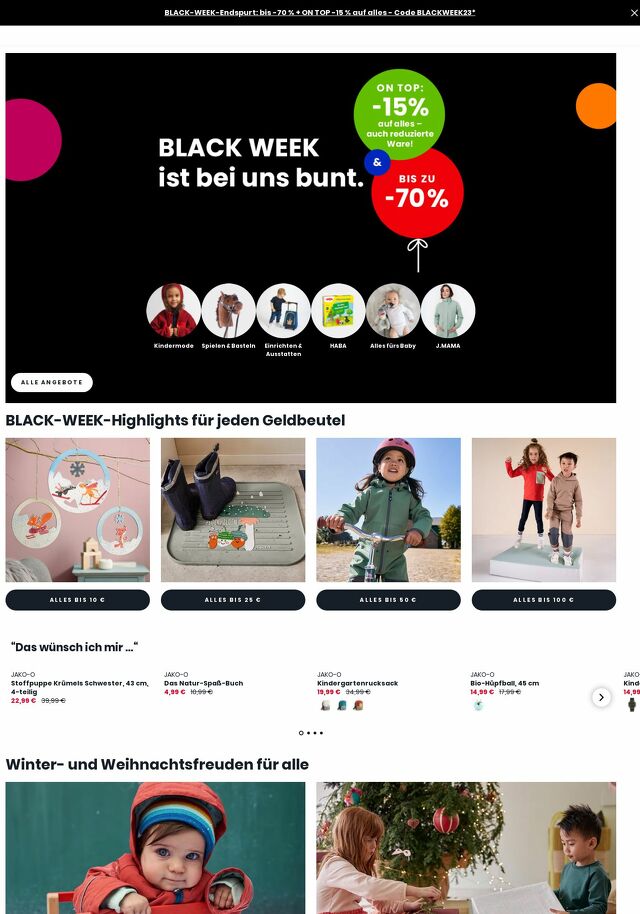Tap the Alle Angebote button
640x914 pixels.
point(52,382)
